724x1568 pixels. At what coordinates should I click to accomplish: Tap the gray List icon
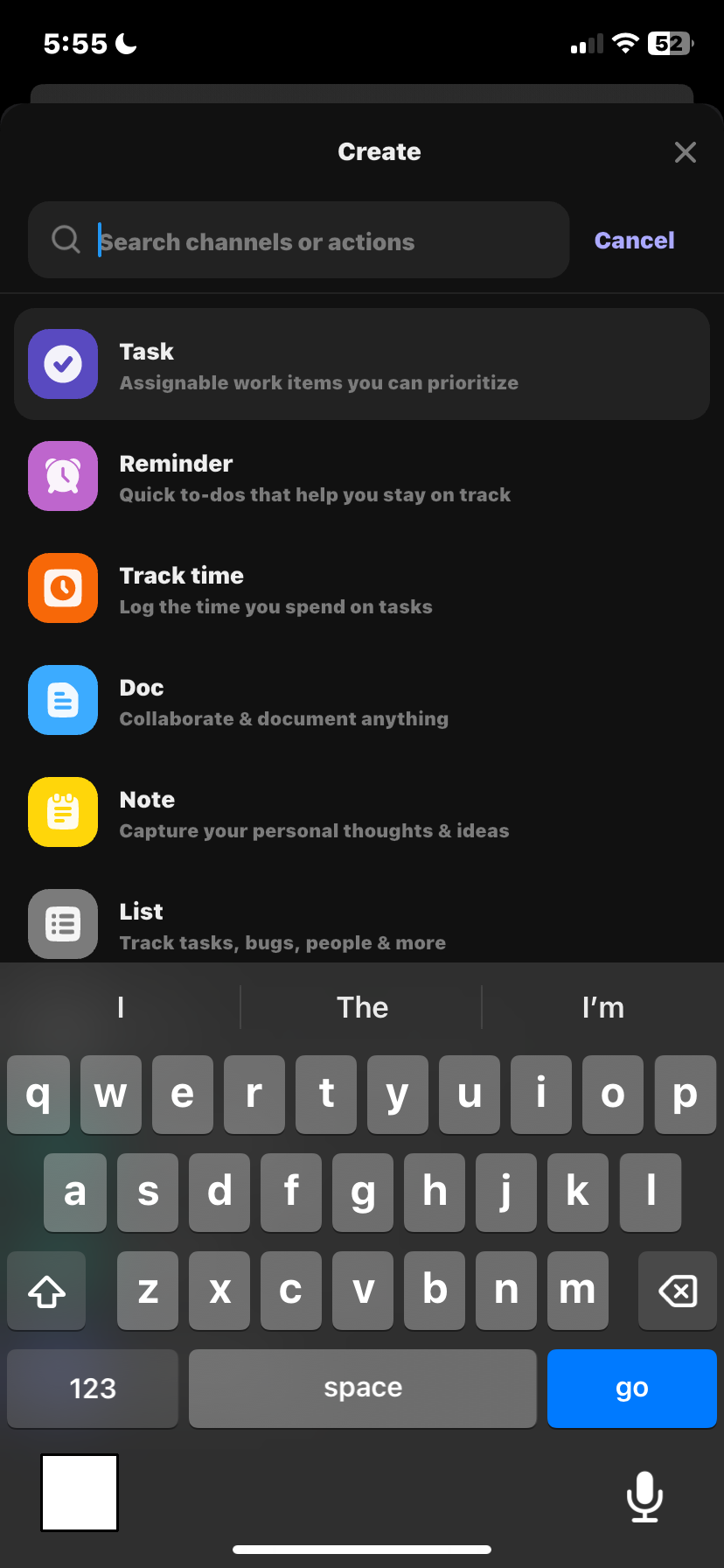(x=62, y=923)
